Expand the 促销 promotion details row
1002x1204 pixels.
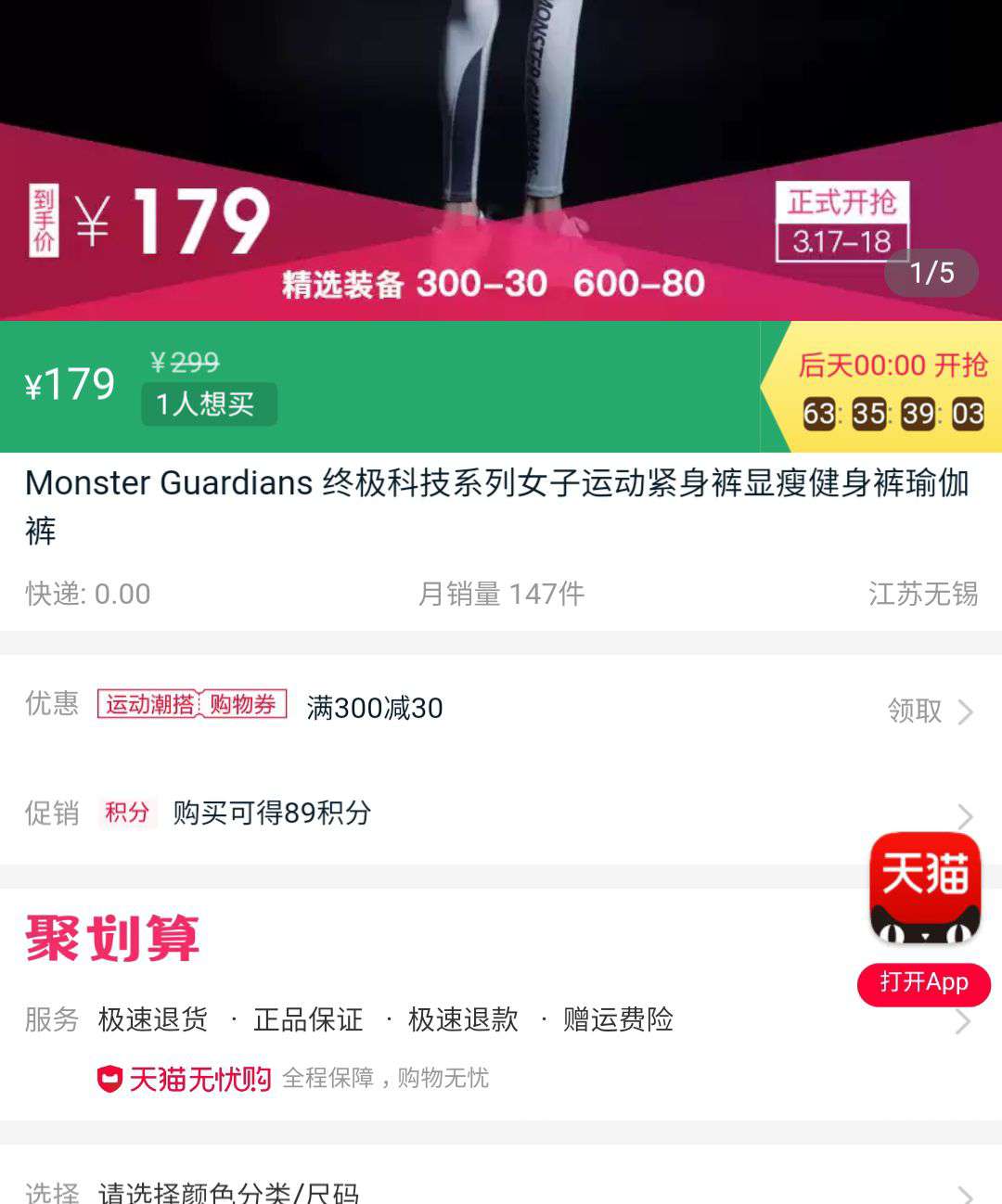point(967,816)
